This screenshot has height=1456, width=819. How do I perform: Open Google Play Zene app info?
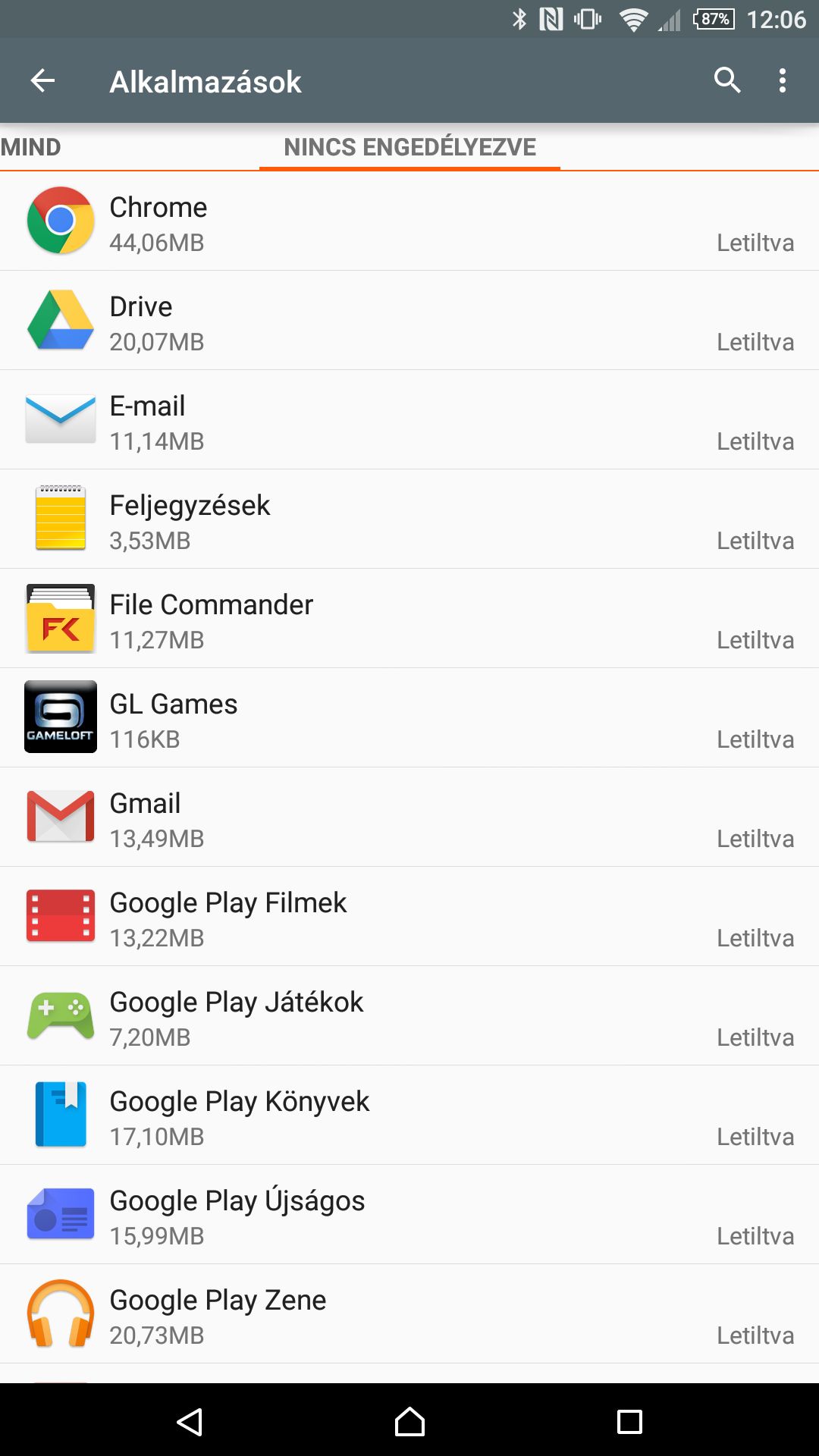click(409, 1313)
